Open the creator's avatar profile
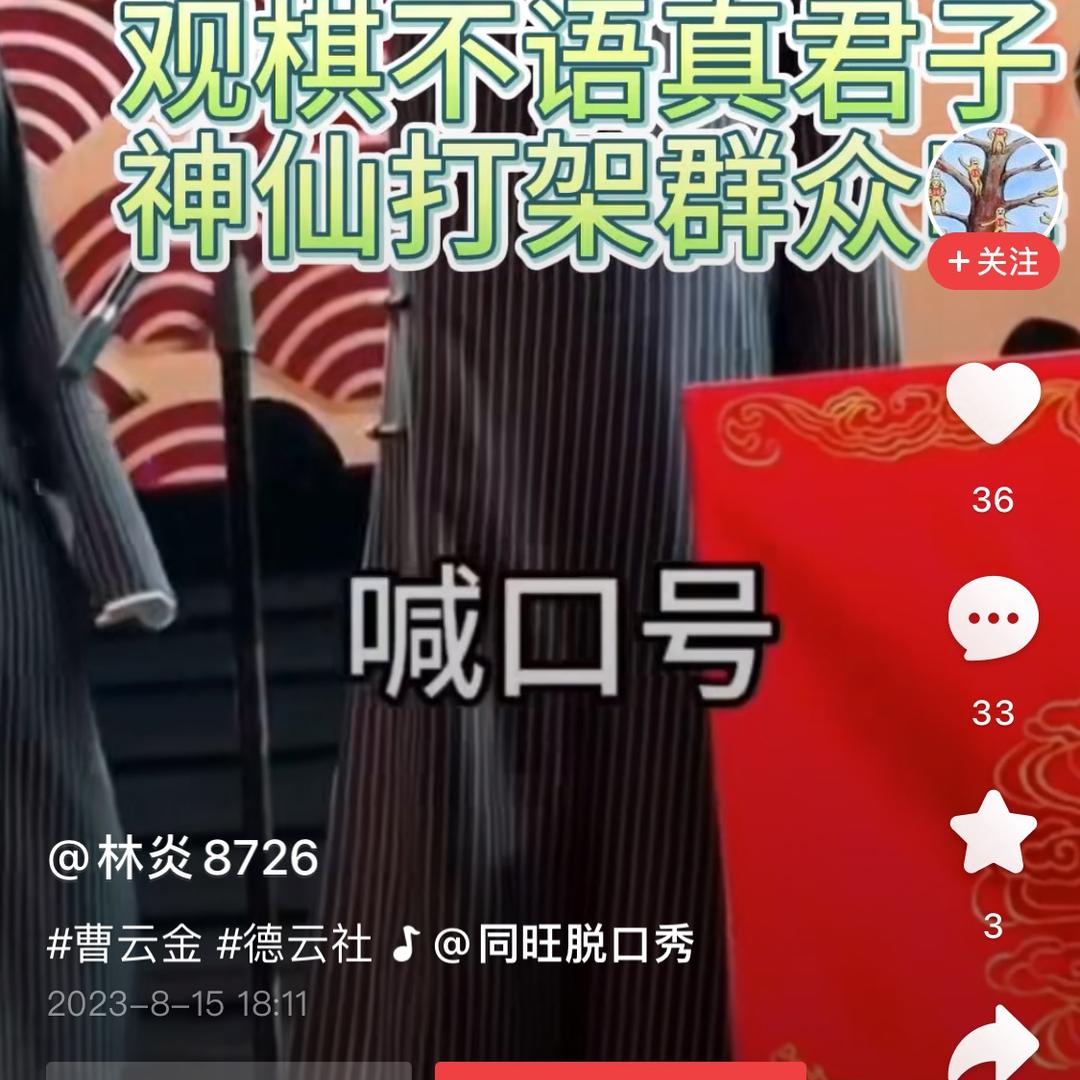The image size is (1080, 1080). click(993, 185)
